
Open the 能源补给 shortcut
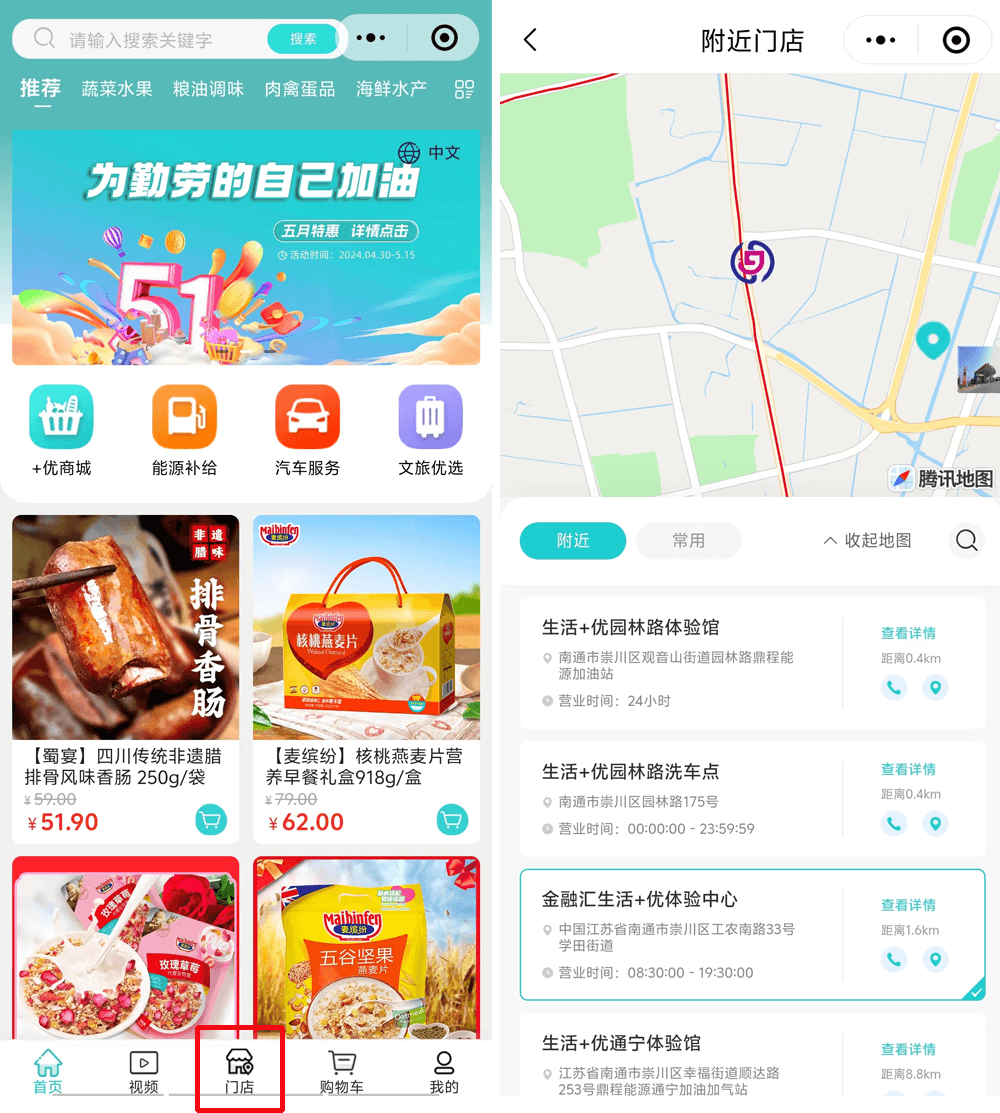point(184,430)
